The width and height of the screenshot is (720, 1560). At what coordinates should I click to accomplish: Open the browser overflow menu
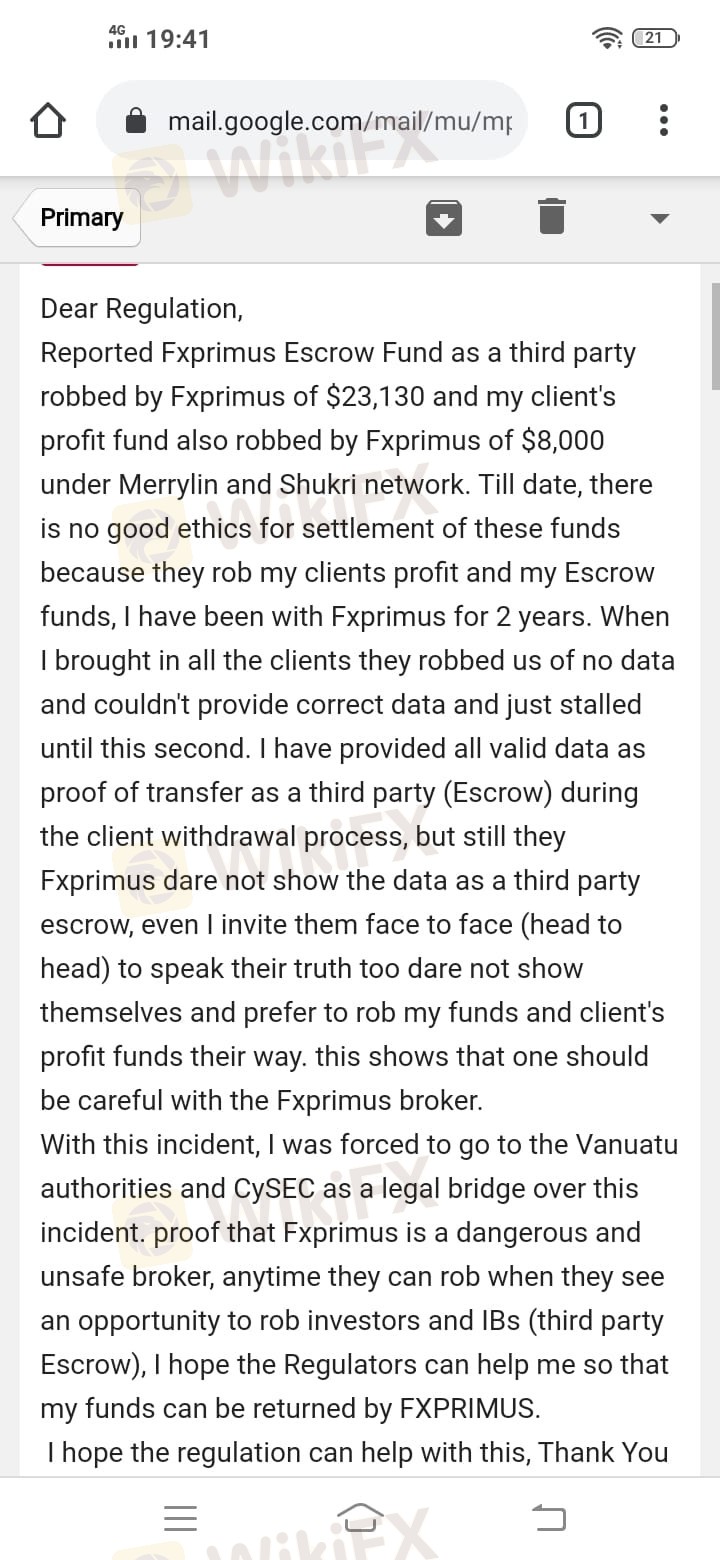(x=663, y=121)
